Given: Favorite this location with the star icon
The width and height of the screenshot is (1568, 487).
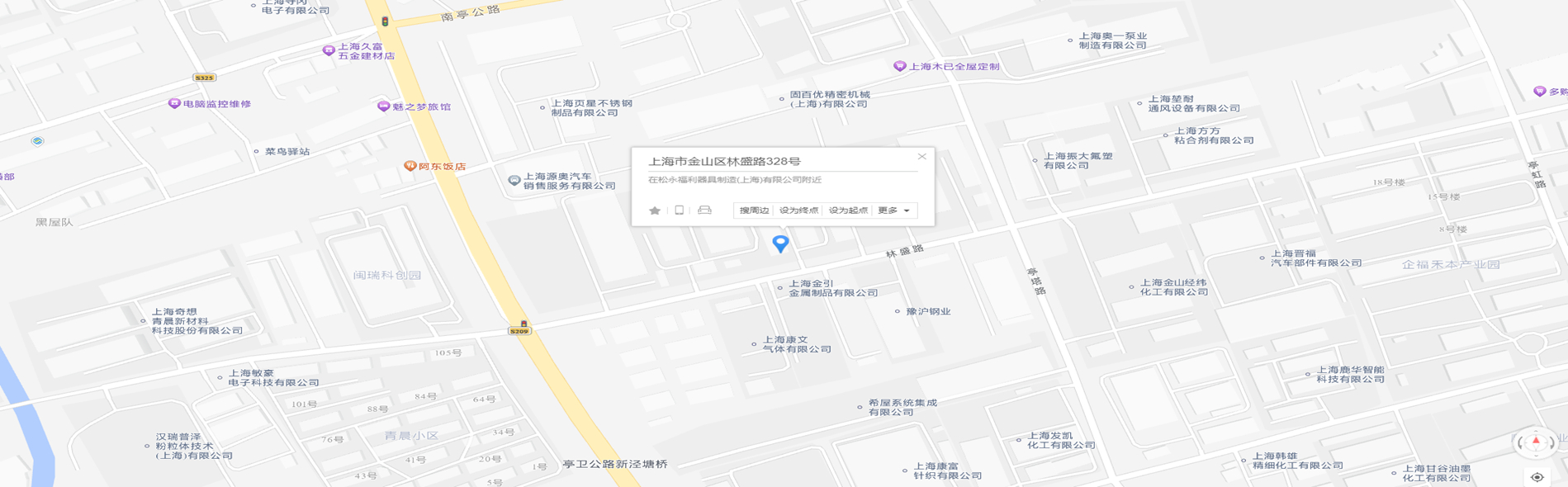Looking at the screenshot, I should [x=655, y=210].
